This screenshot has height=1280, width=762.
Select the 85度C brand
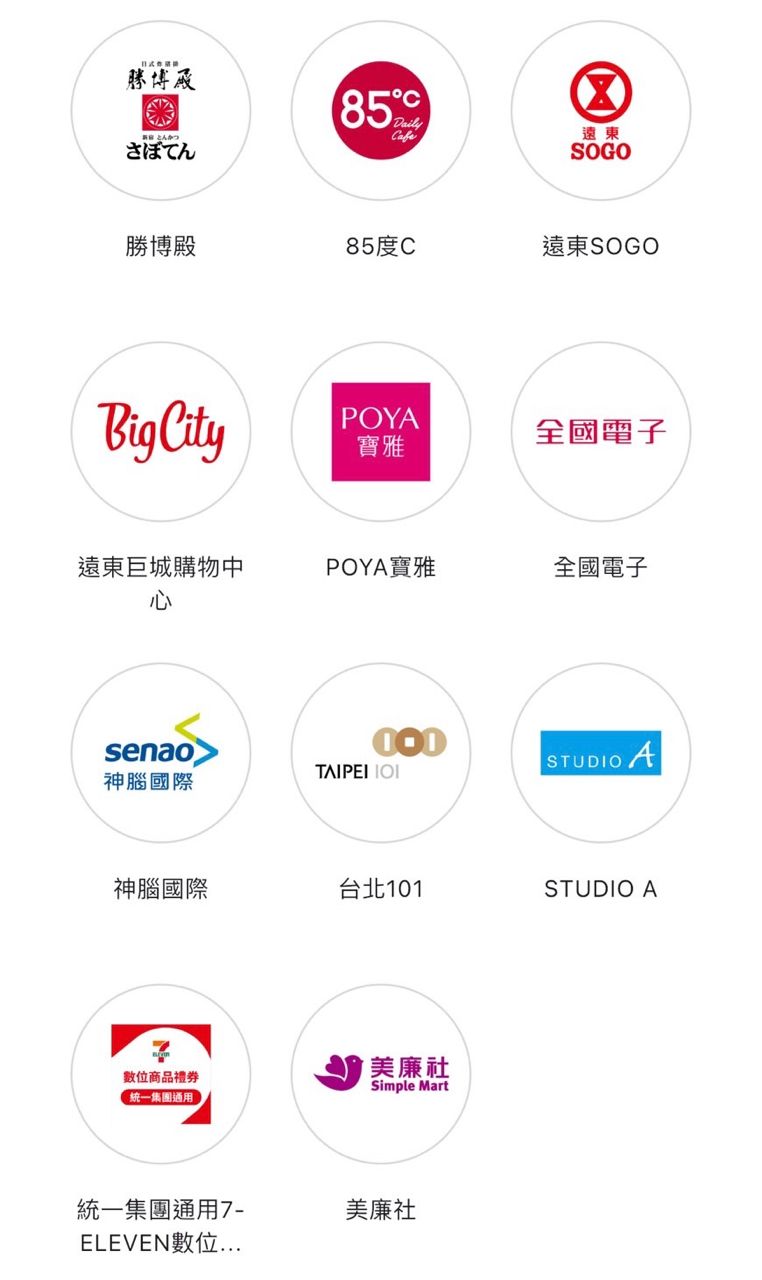pyautogui.click(x=381, y=111)
